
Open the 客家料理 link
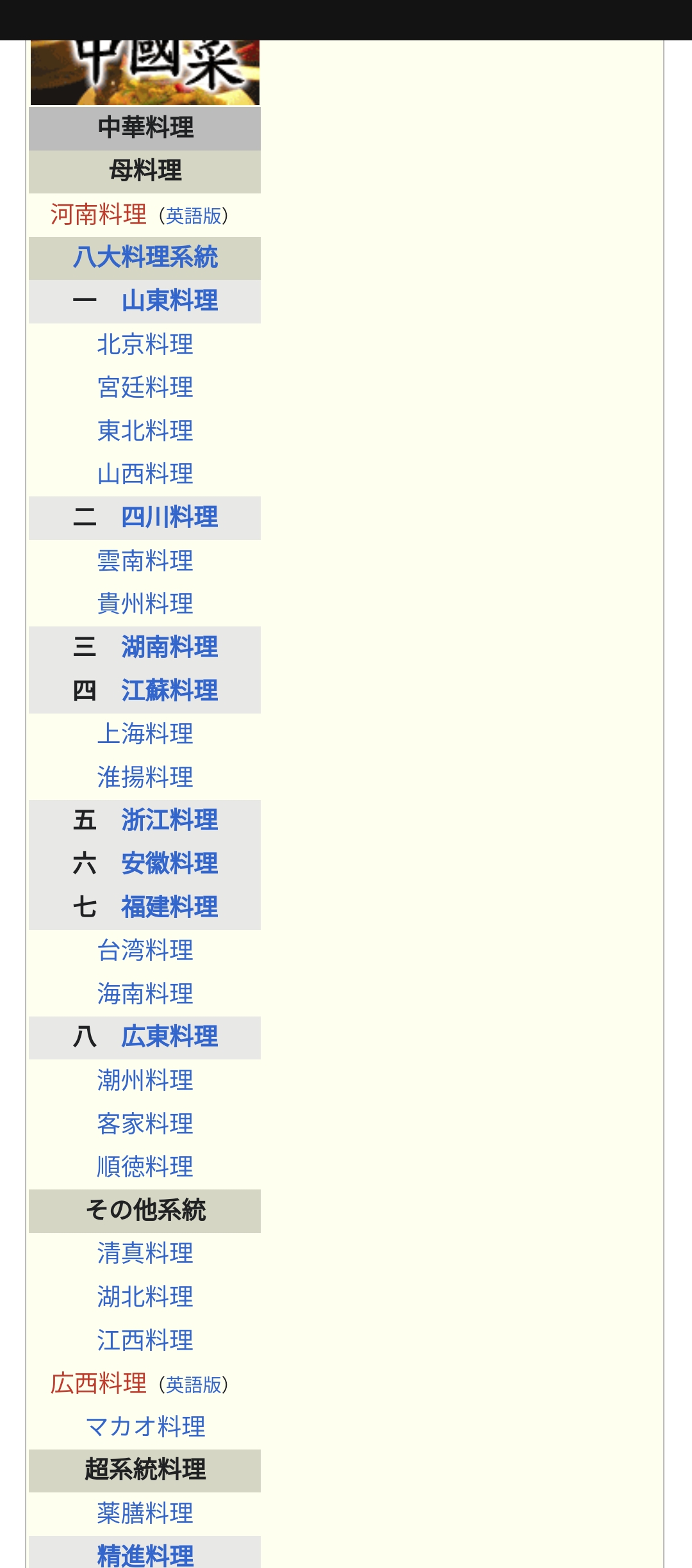pyautogui.click(x=145, y=1124)
